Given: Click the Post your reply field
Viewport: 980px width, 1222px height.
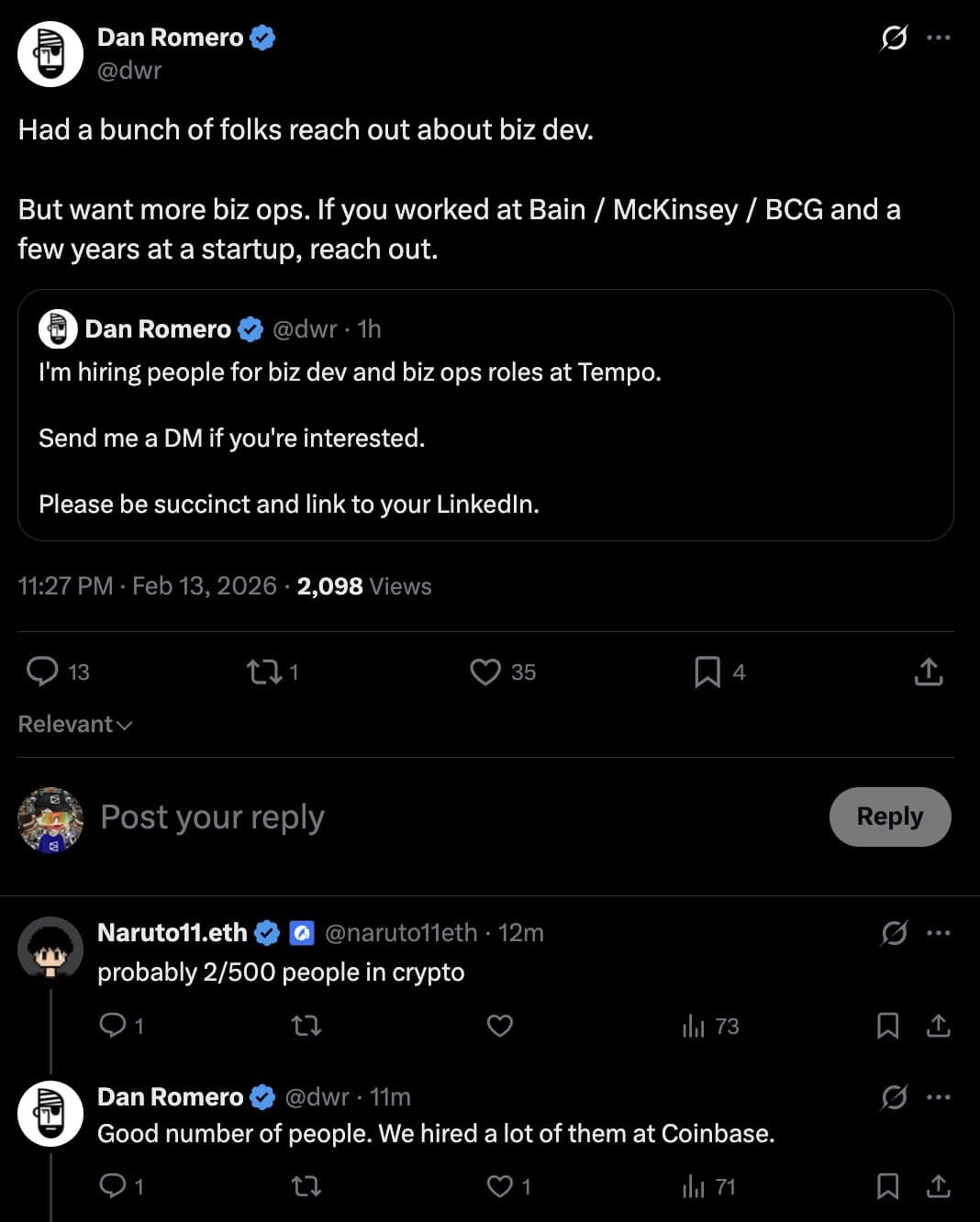Looking at the screenshot, I should tap(212, 817).
